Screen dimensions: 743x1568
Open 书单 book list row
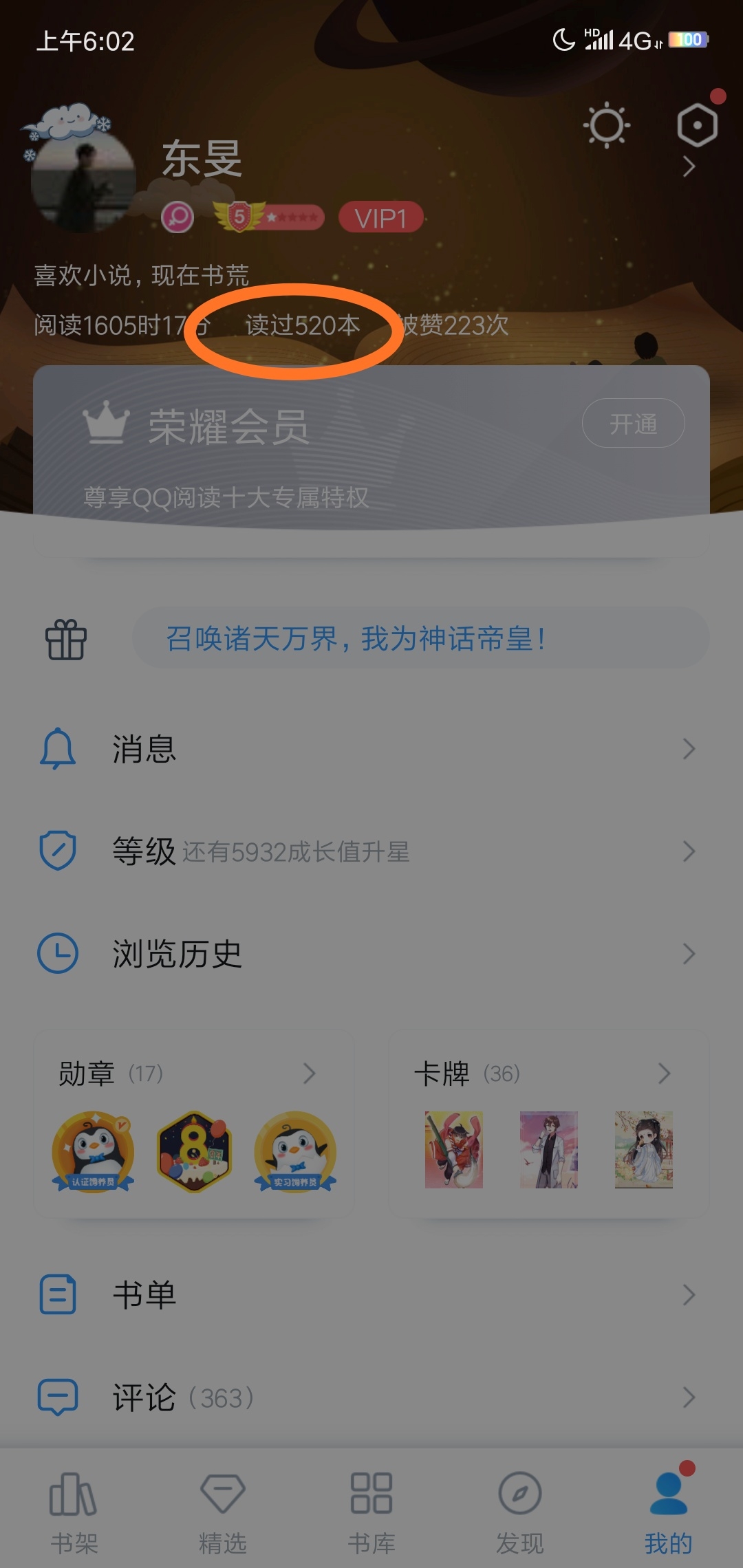tap(371, 1295)
